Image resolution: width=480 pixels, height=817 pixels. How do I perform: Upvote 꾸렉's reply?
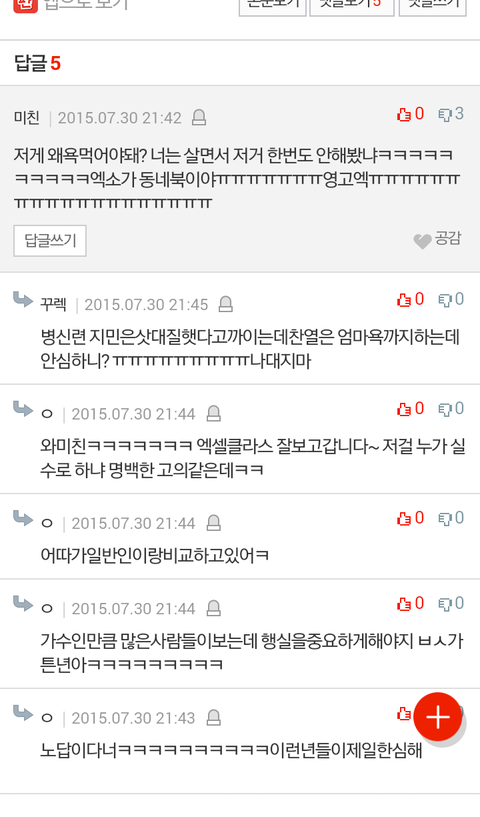[410, 299]
